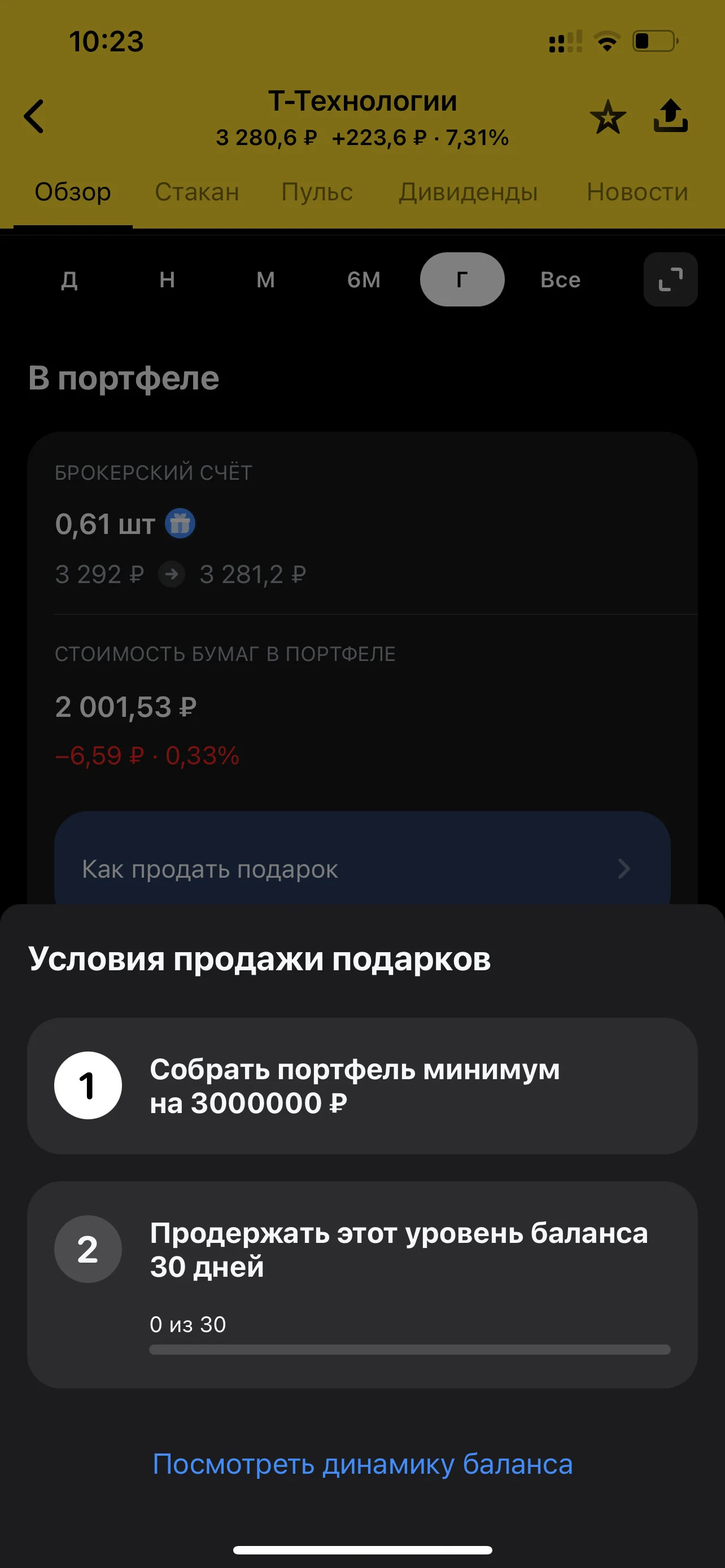This screenshot has width=725, height=1568.
Task: Switch to the Дивиденды tab
Action: click(x=468, y=192)
